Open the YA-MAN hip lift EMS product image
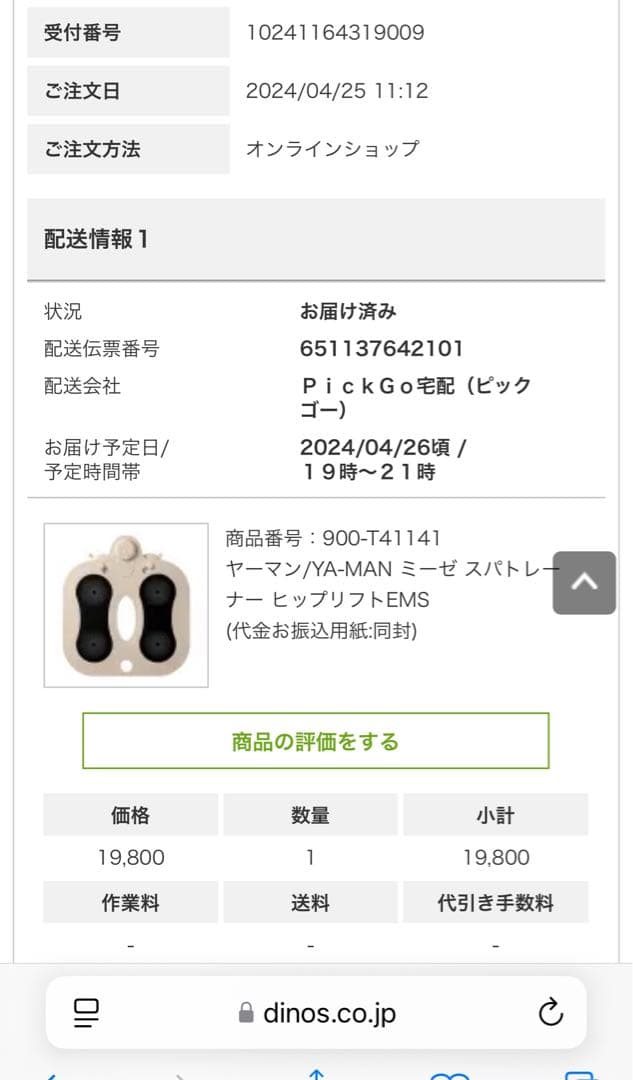Viewport: 633px width, 1080px height. 126,605
